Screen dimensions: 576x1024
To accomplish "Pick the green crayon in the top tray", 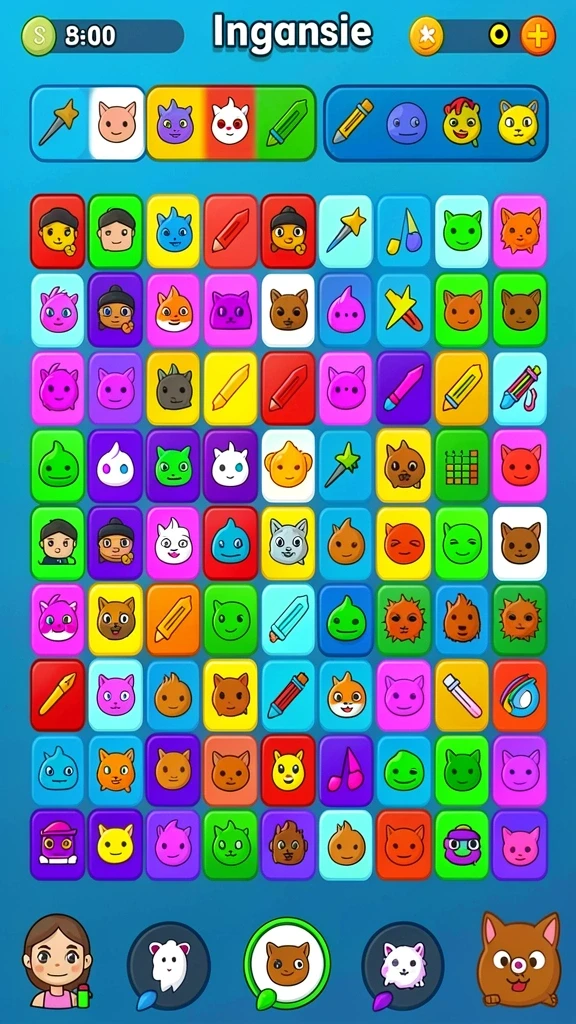I will (x=286, y=123).
